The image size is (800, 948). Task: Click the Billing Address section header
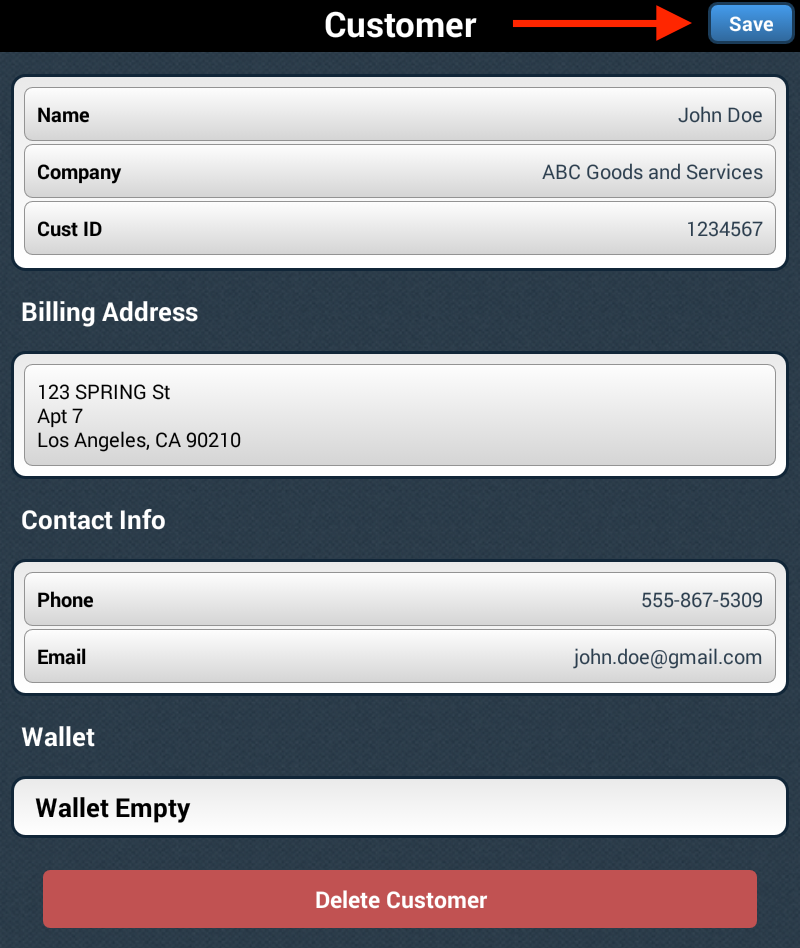(x=109, y=312)
